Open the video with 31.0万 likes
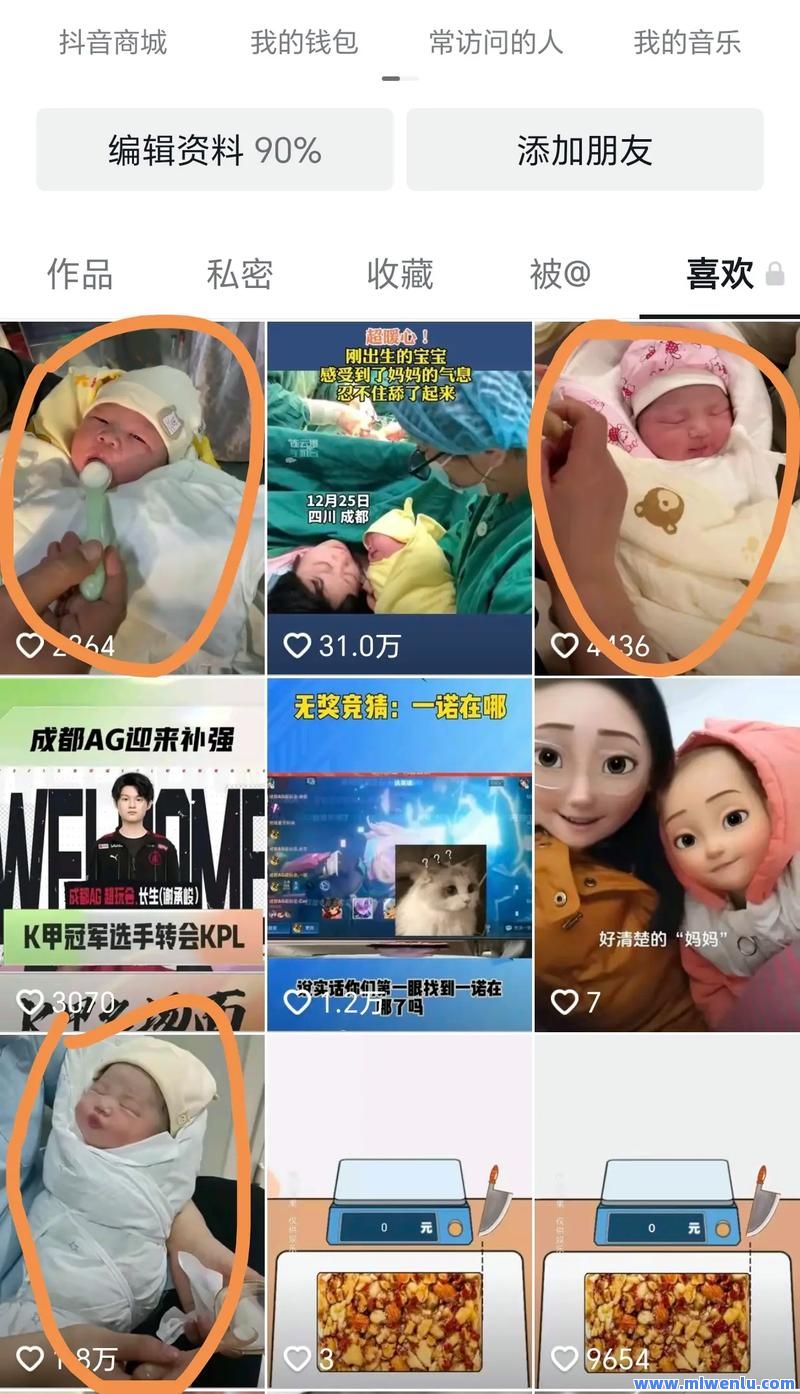 coord(399,497)
